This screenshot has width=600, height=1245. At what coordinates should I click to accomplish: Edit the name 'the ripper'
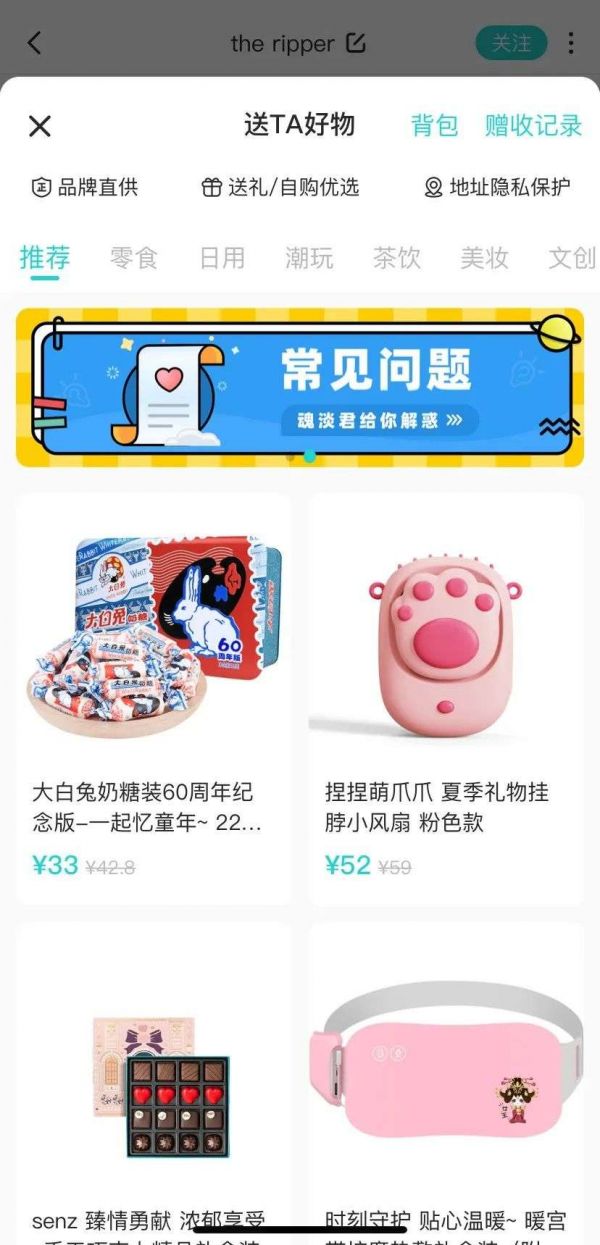point(356,43)
